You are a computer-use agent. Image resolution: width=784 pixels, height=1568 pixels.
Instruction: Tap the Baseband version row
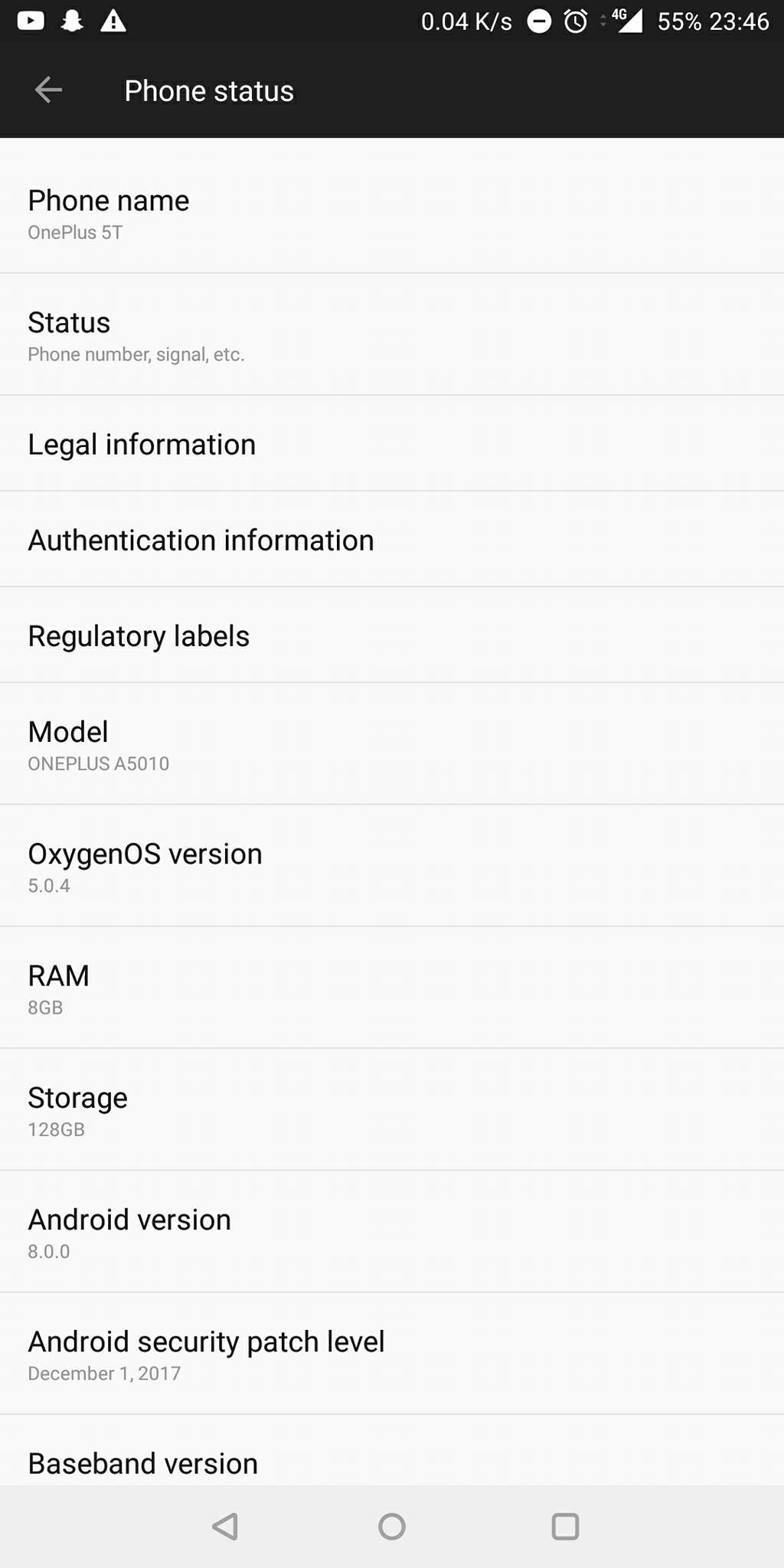click(392, 1451)
